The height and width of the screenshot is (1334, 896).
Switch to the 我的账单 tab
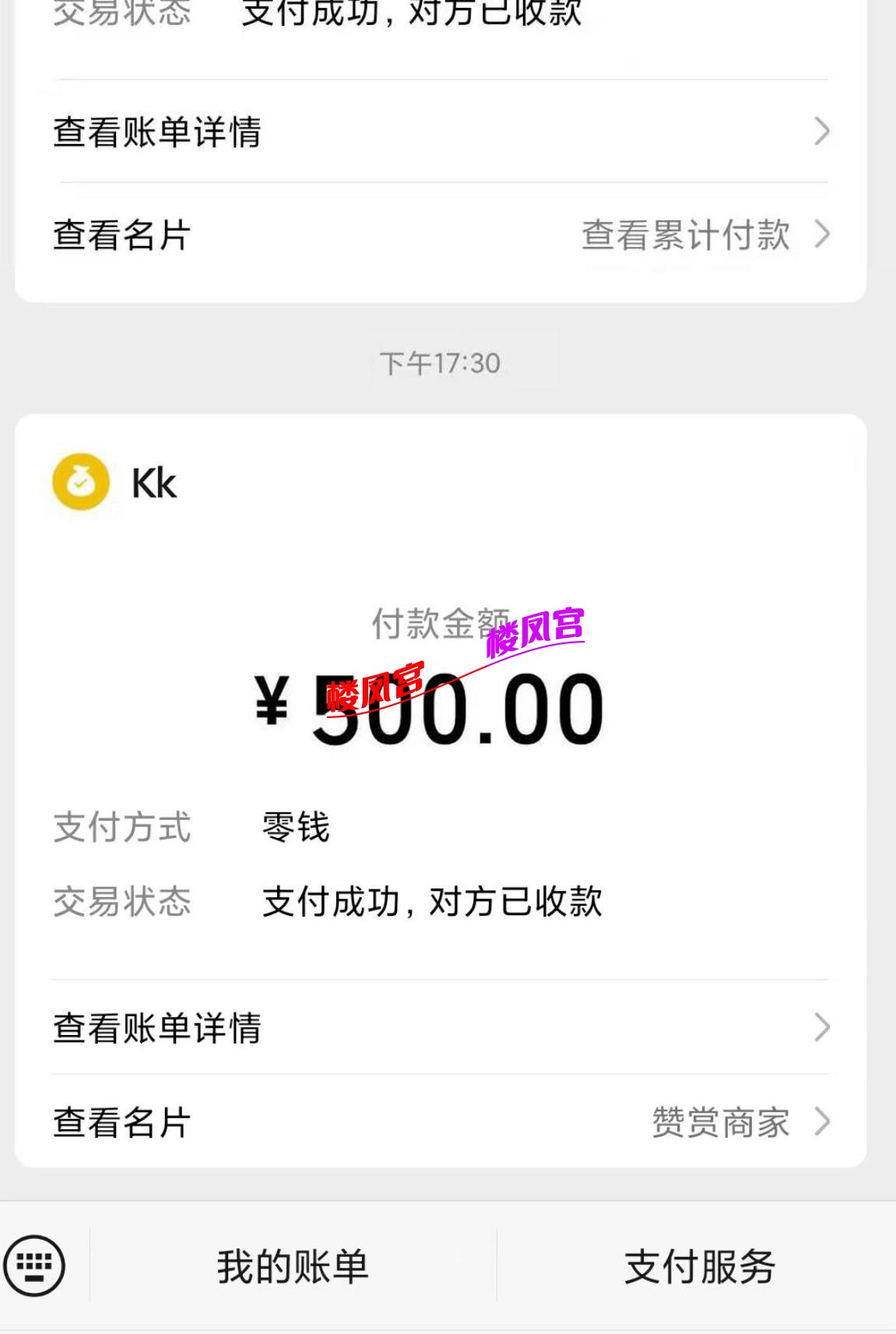click(292, 1266)
